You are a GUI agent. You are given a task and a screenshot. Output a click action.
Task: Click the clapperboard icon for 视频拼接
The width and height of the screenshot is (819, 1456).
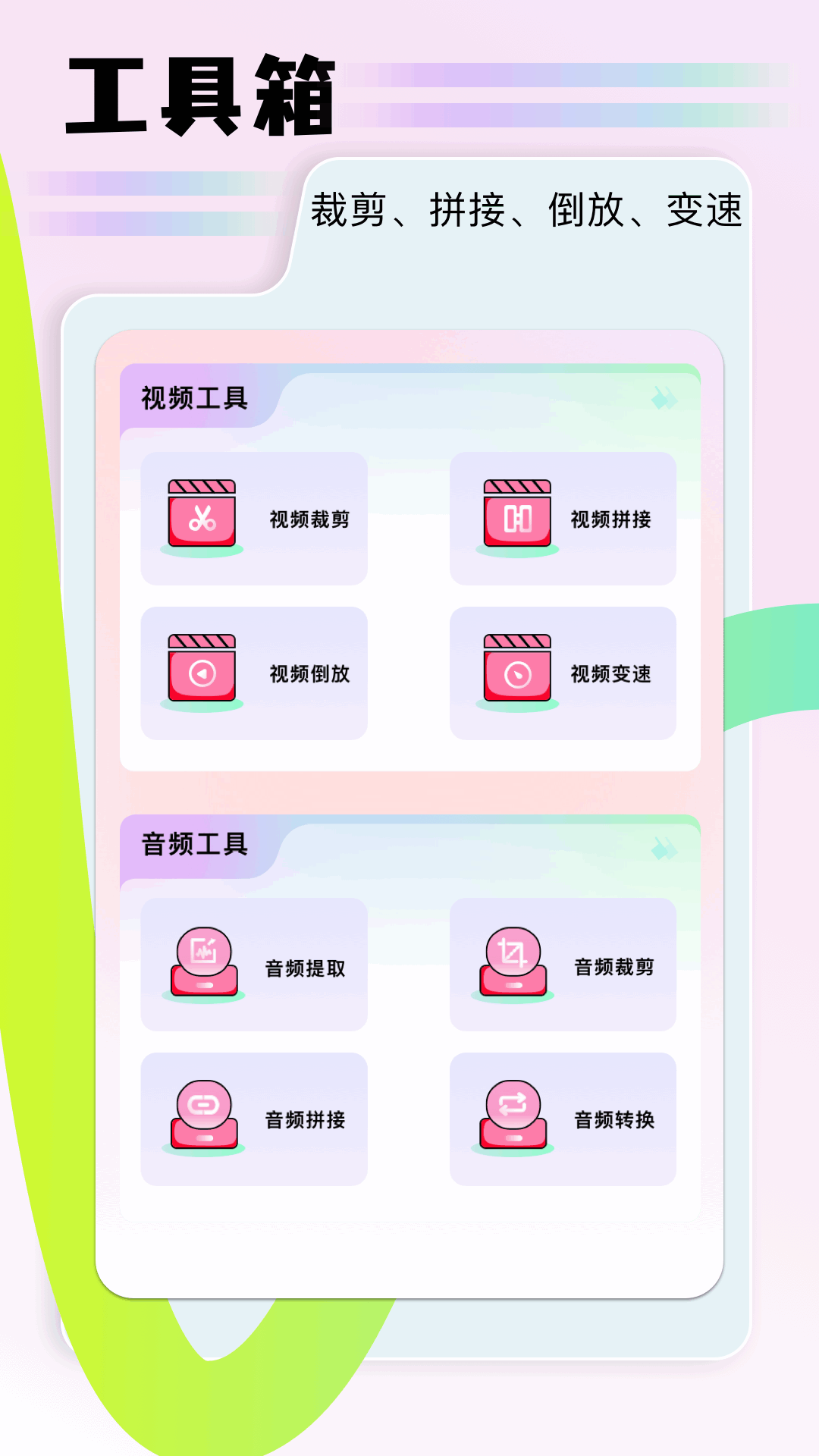pos(514,517)
